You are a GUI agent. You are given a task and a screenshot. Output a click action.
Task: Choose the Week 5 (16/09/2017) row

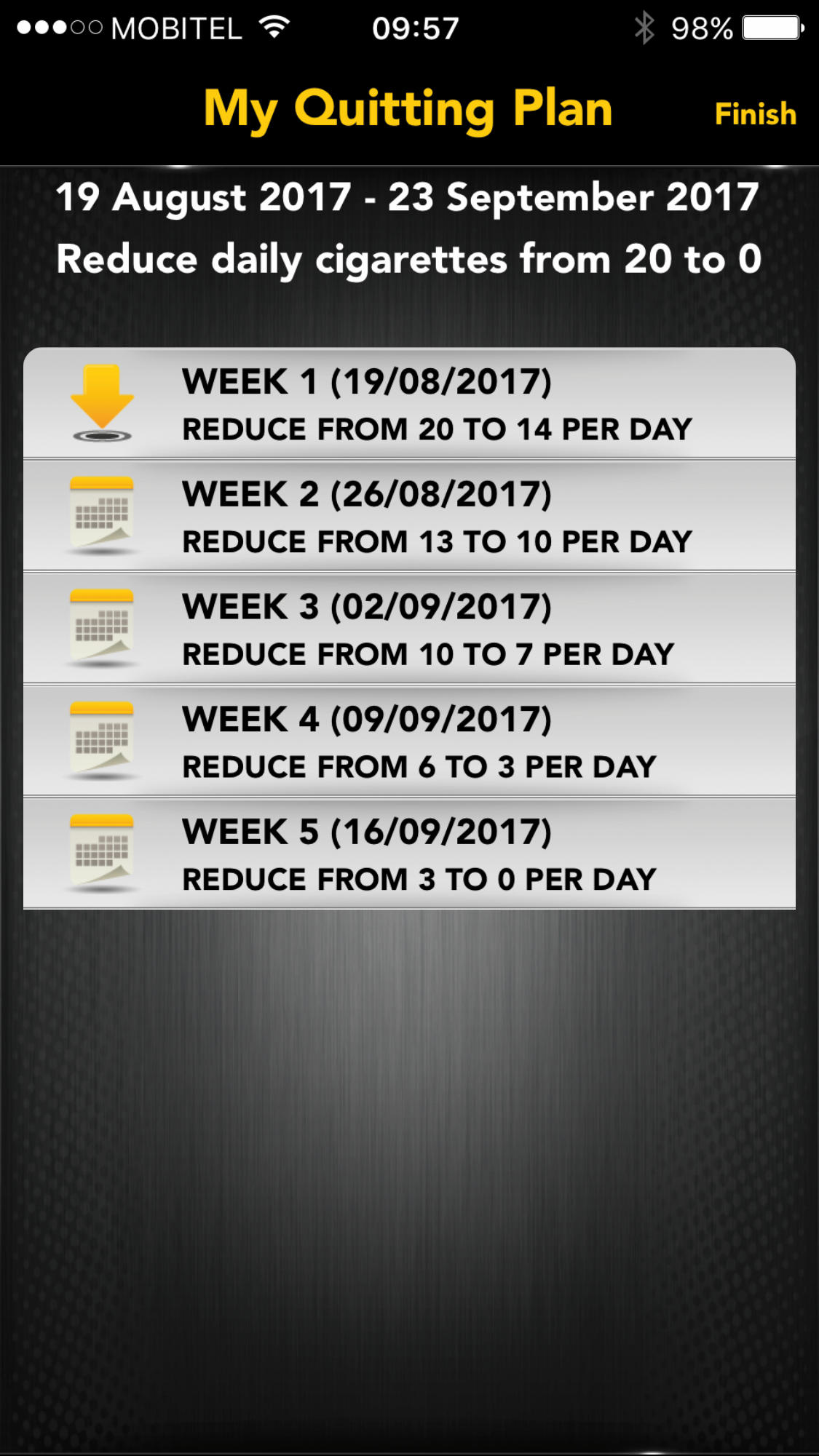point(409,854)
